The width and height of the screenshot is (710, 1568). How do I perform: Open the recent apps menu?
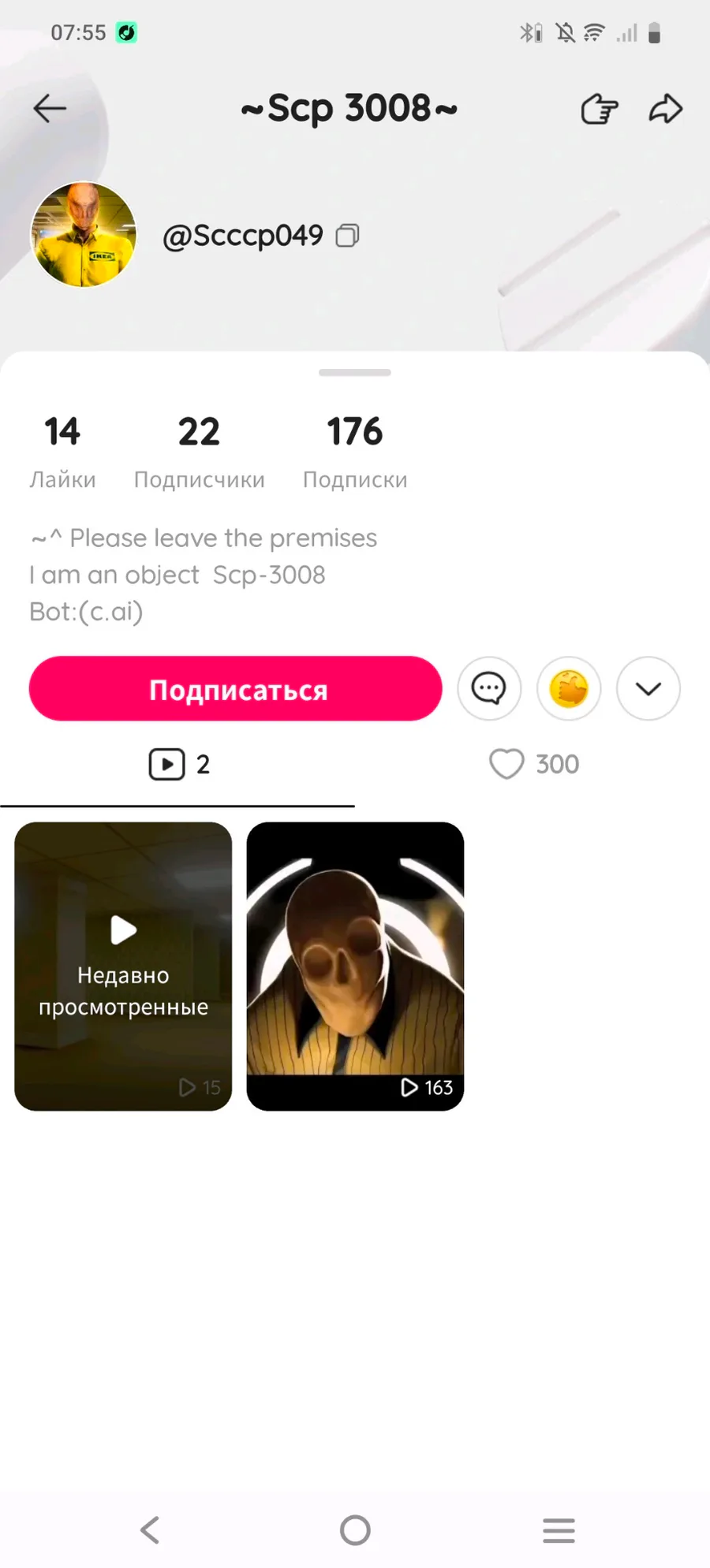(559, 1530)
